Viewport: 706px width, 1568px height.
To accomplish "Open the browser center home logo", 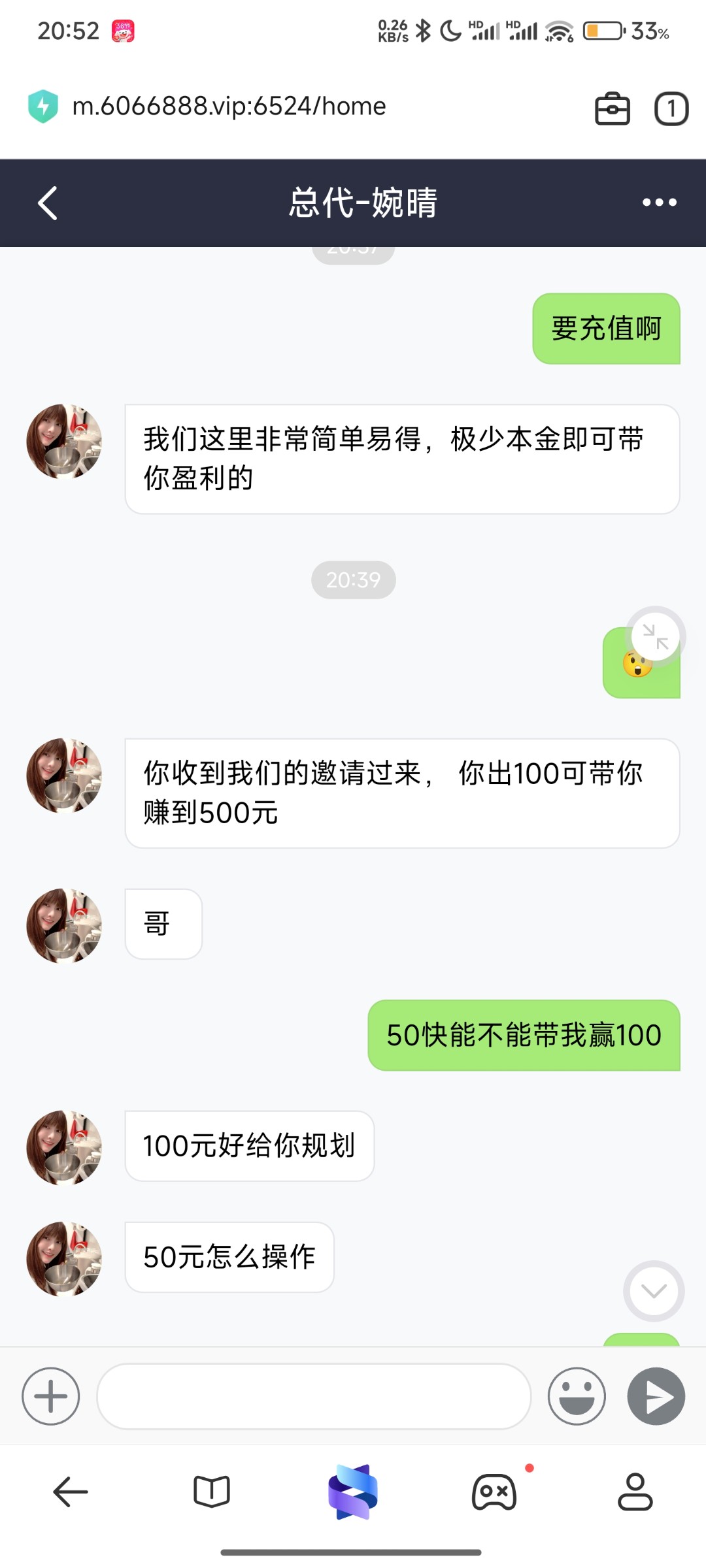I will click(x=353, y=1492).
